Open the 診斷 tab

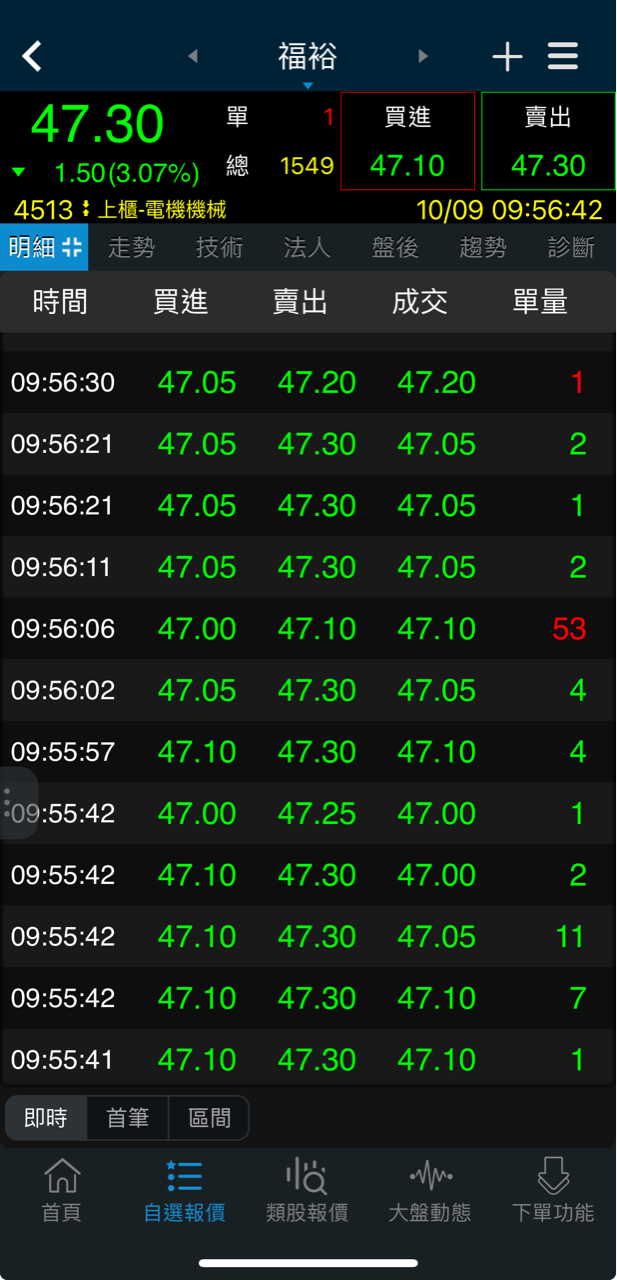point(571,247)
